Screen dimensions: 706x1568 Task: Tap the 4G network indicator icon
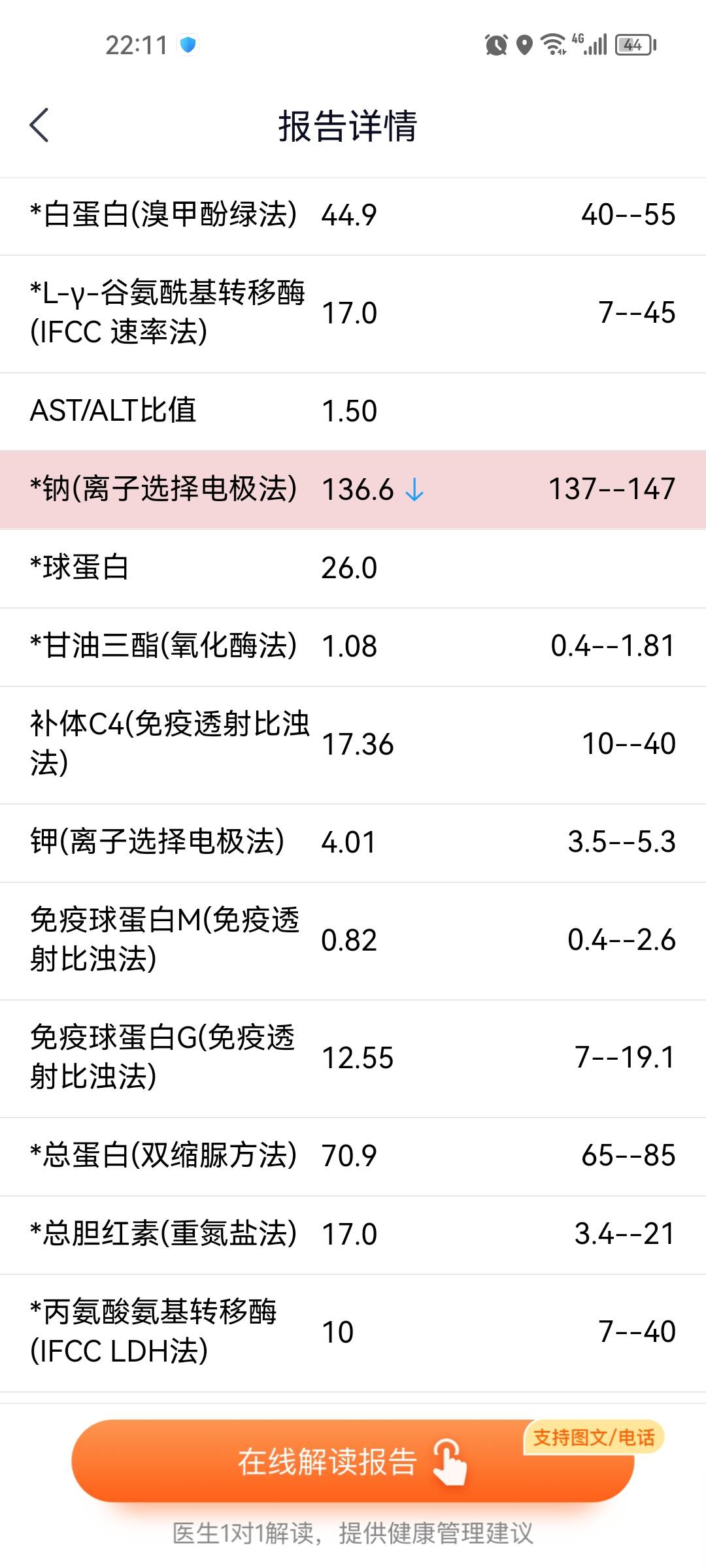tap(578, 39)
